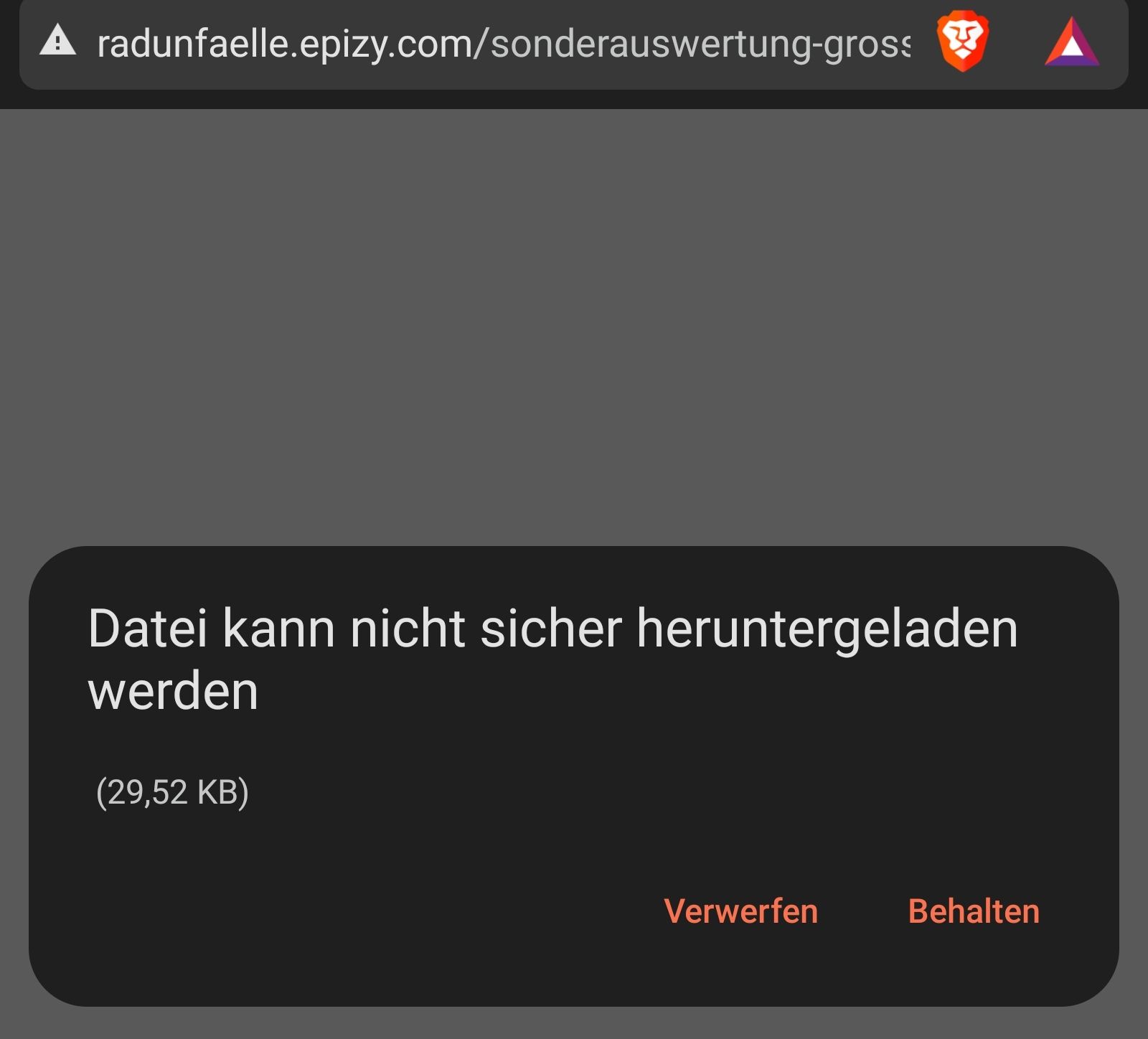Tap the radunfaelle.epizy.com address bar

coord(502,44)
